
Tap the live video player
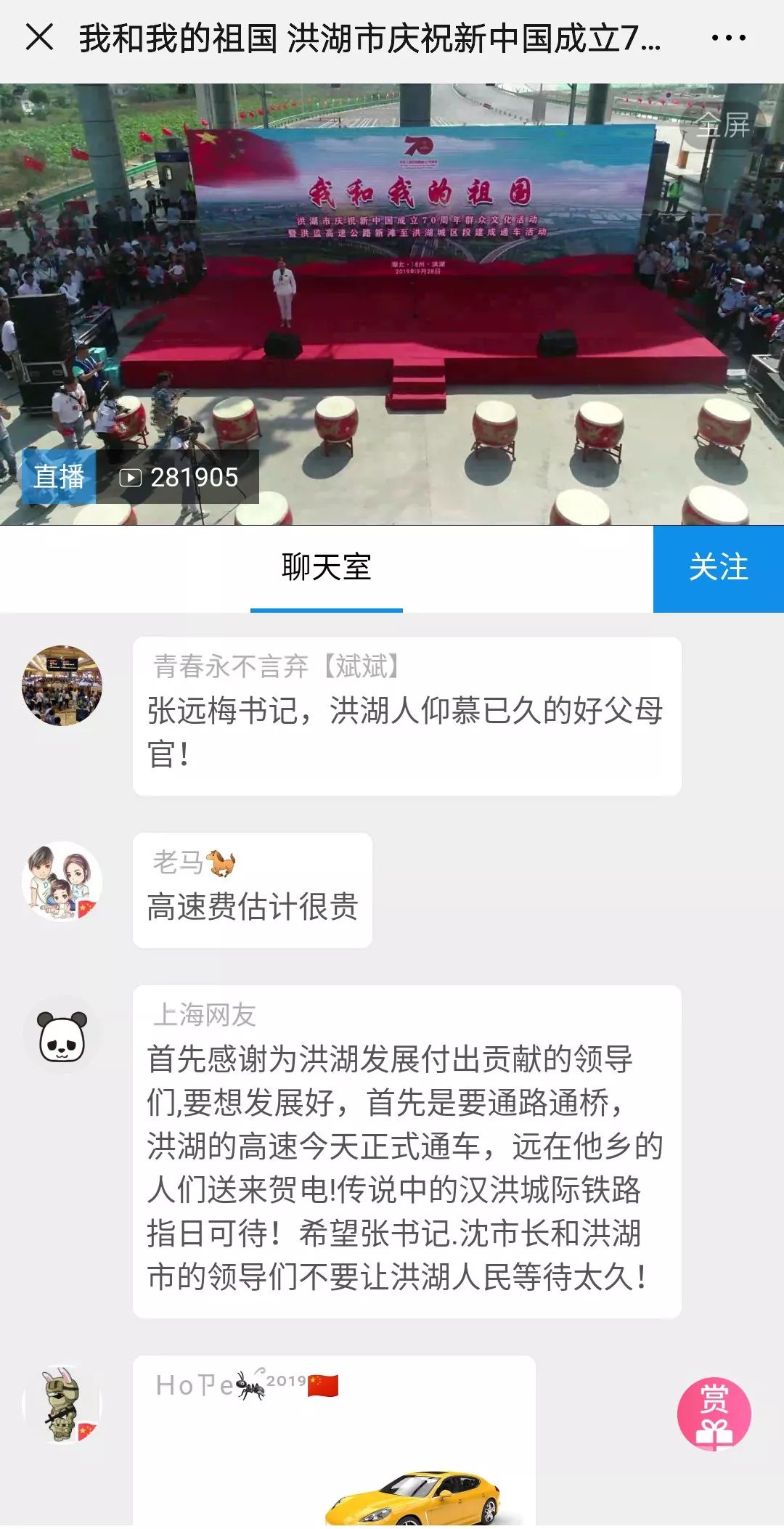pyautogui.click(x=392, y=305)
